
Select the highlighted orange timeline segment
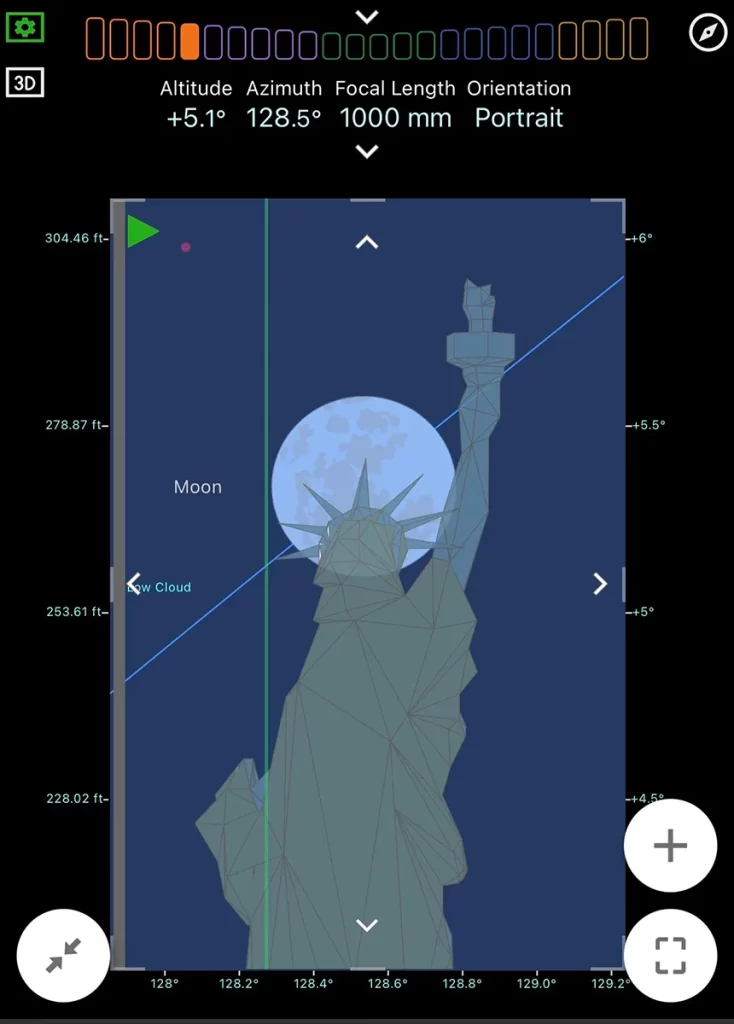pyautogui.click(x=190, y=40)
